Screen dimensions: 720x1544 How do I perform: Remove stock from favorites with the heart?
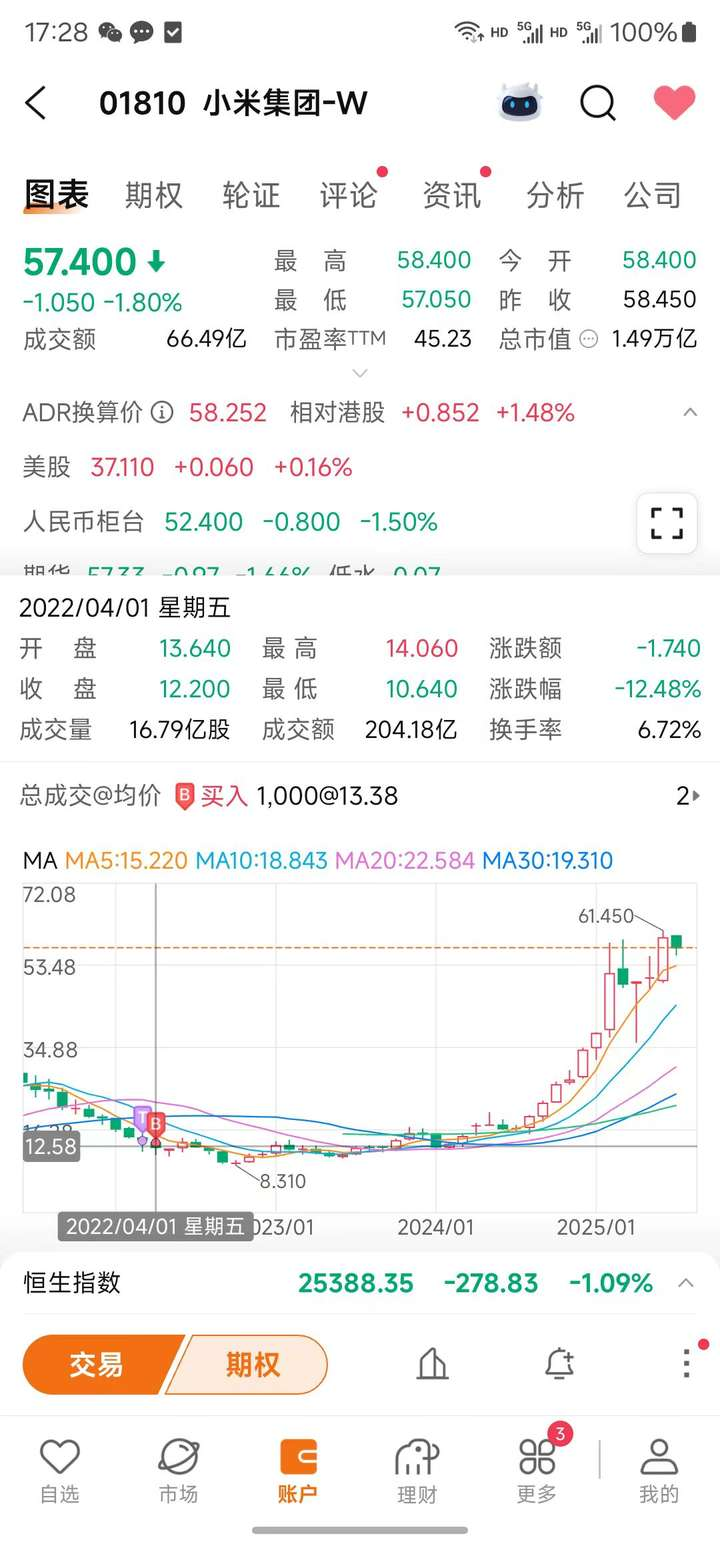[674, 103]
